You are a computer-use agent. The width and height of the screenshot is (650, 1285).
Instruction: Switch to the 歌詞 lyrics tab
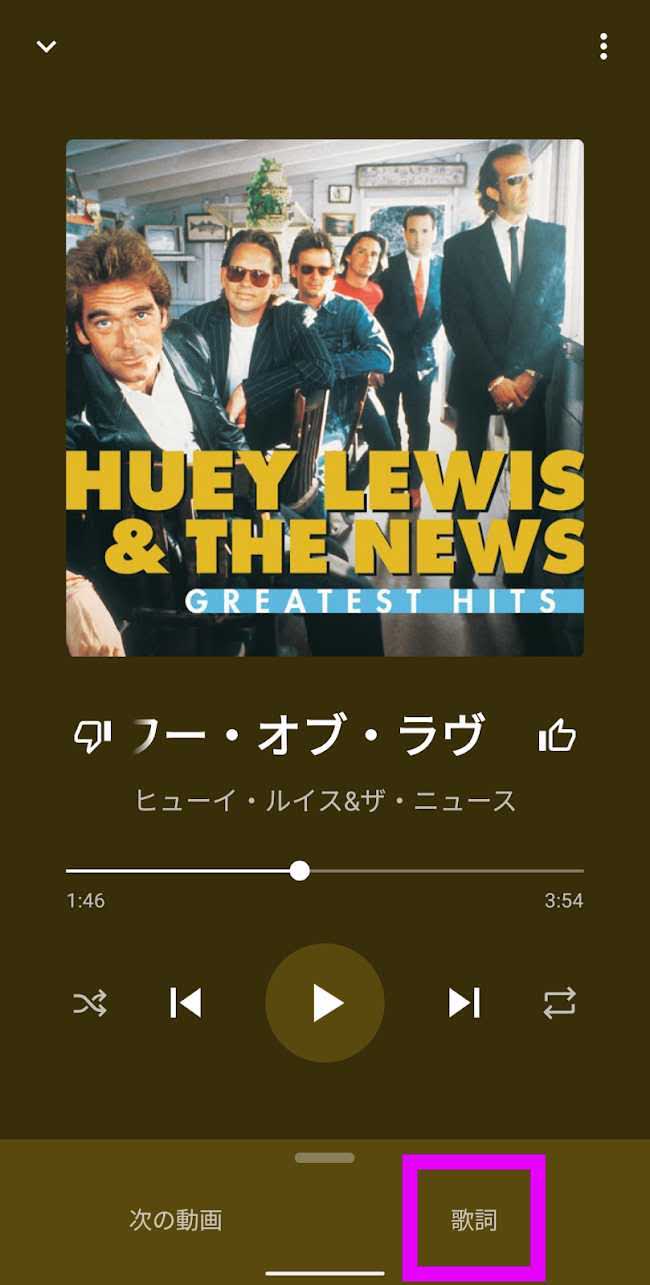(474, 1220)
